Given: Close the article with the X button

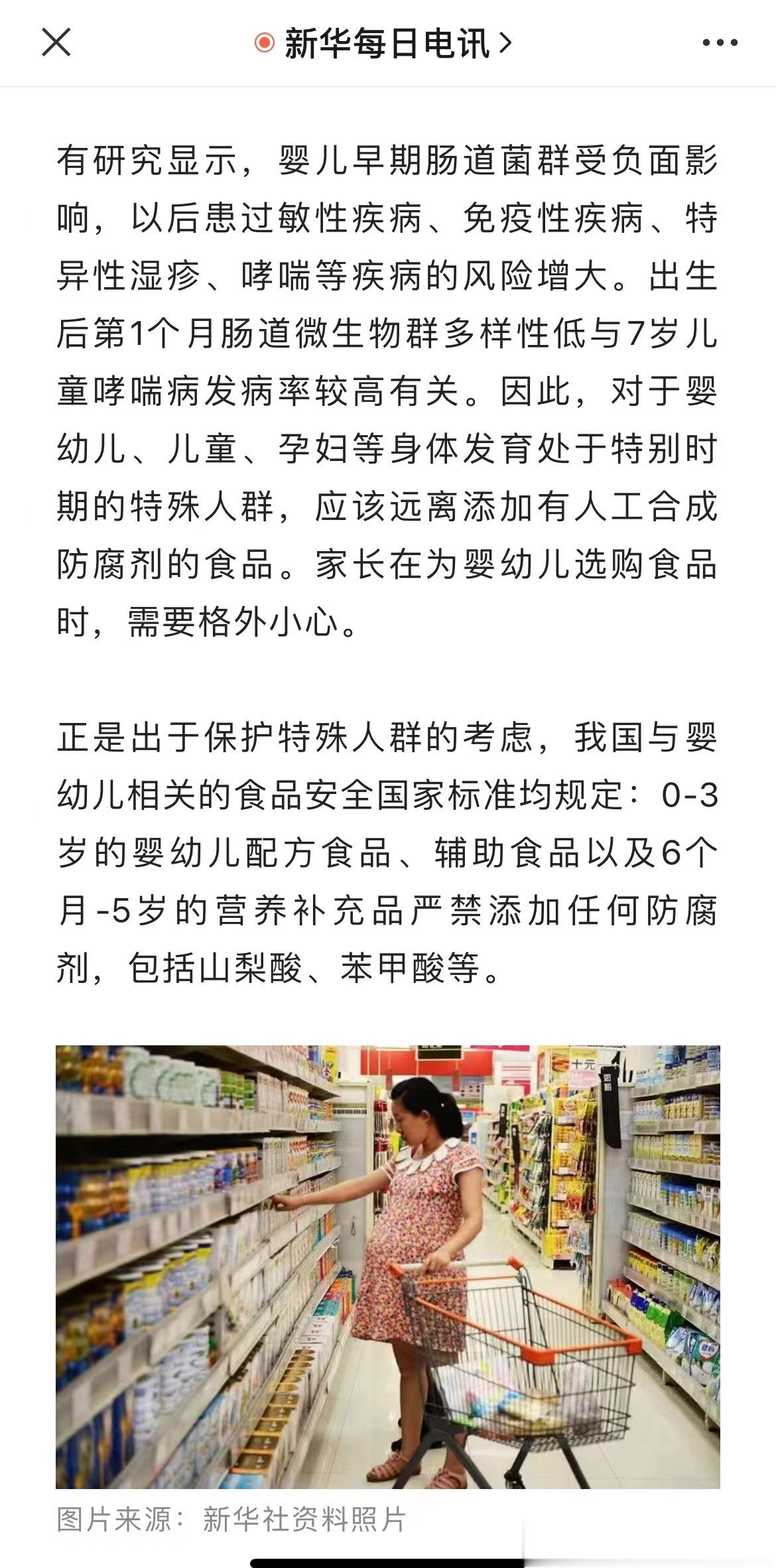Looking at the screenshot, I should (56, 43).
